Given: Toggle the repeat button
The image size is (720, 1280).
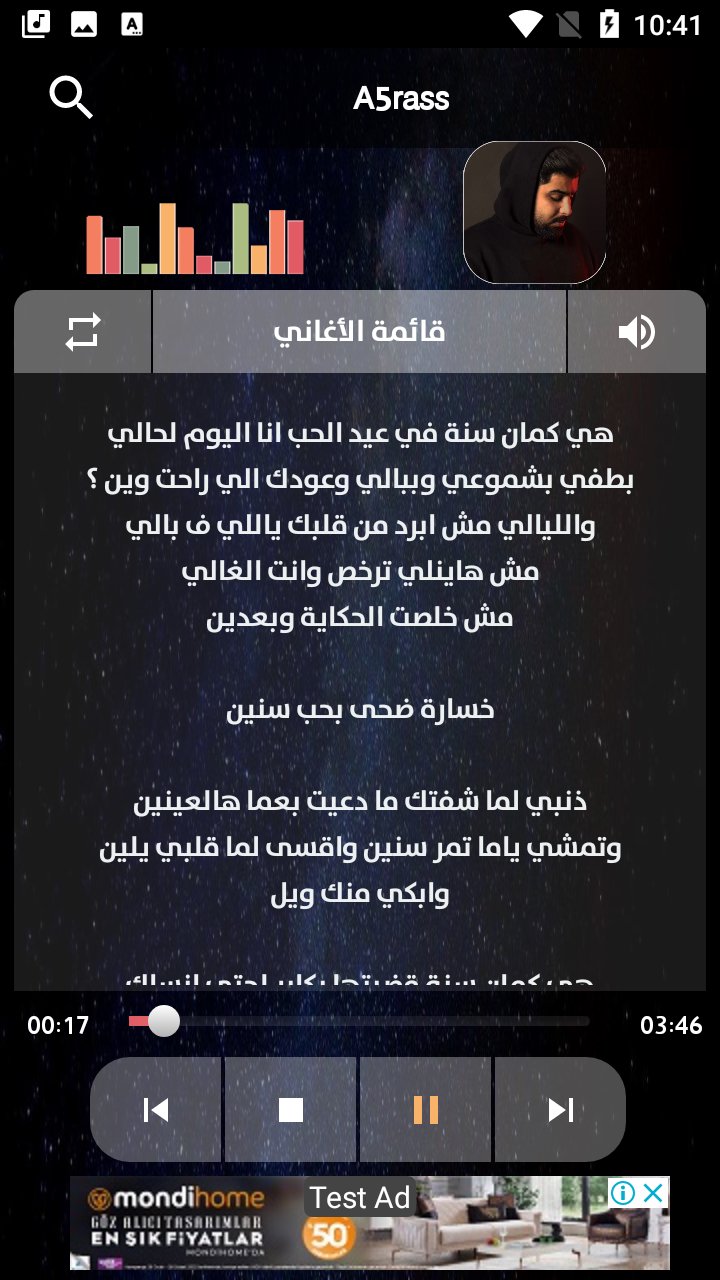Looking at the screenshot, I should point(83,332).
